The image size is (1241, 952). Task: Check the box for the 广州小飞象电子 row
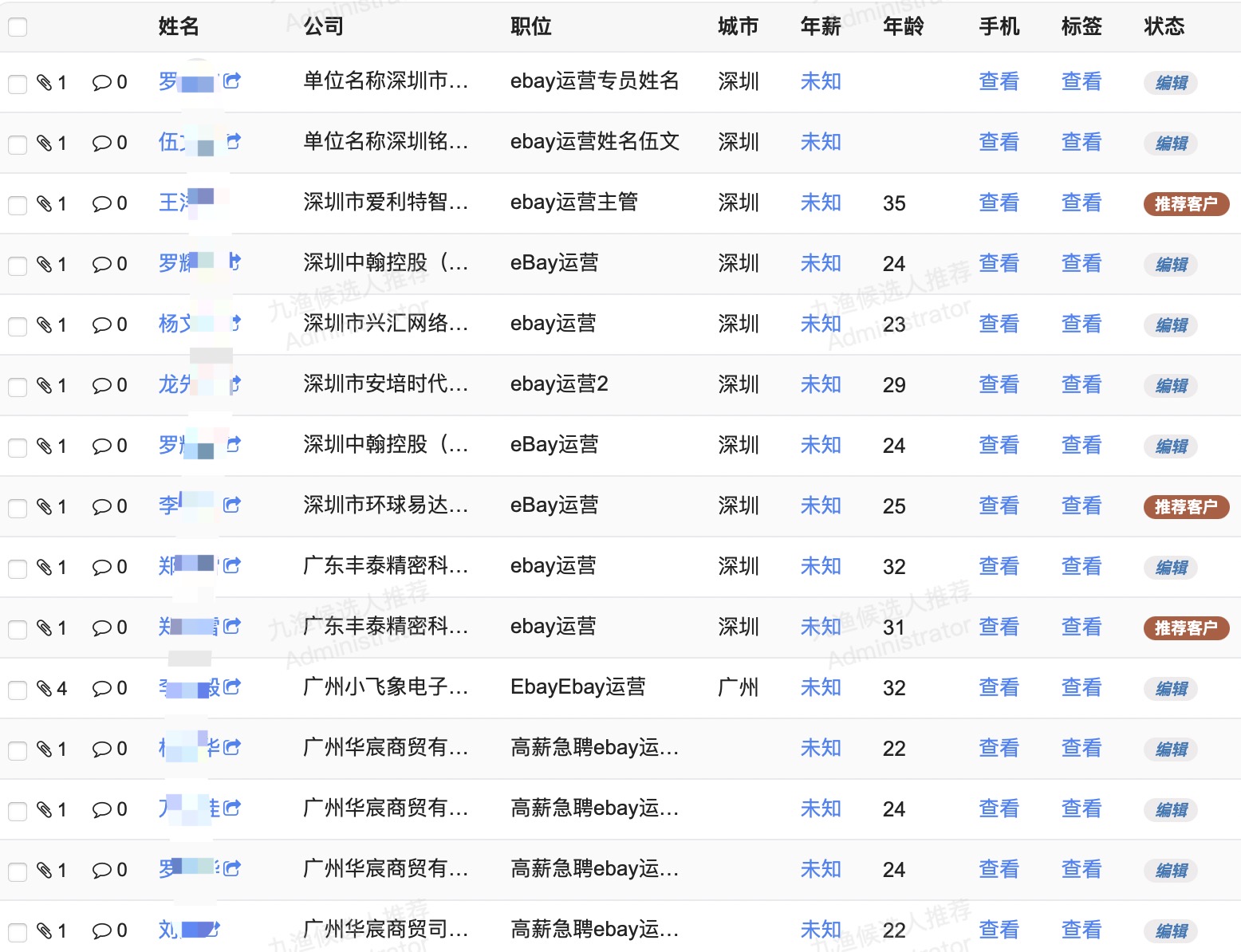[18, 689]
